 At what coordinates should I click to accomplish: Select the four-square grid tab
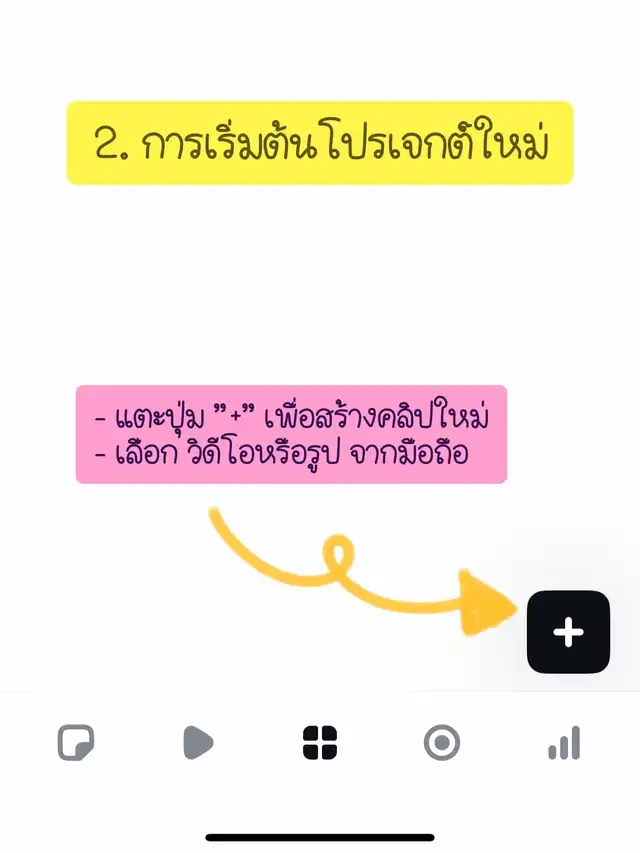pyautogui.click(x=320, y=743)
